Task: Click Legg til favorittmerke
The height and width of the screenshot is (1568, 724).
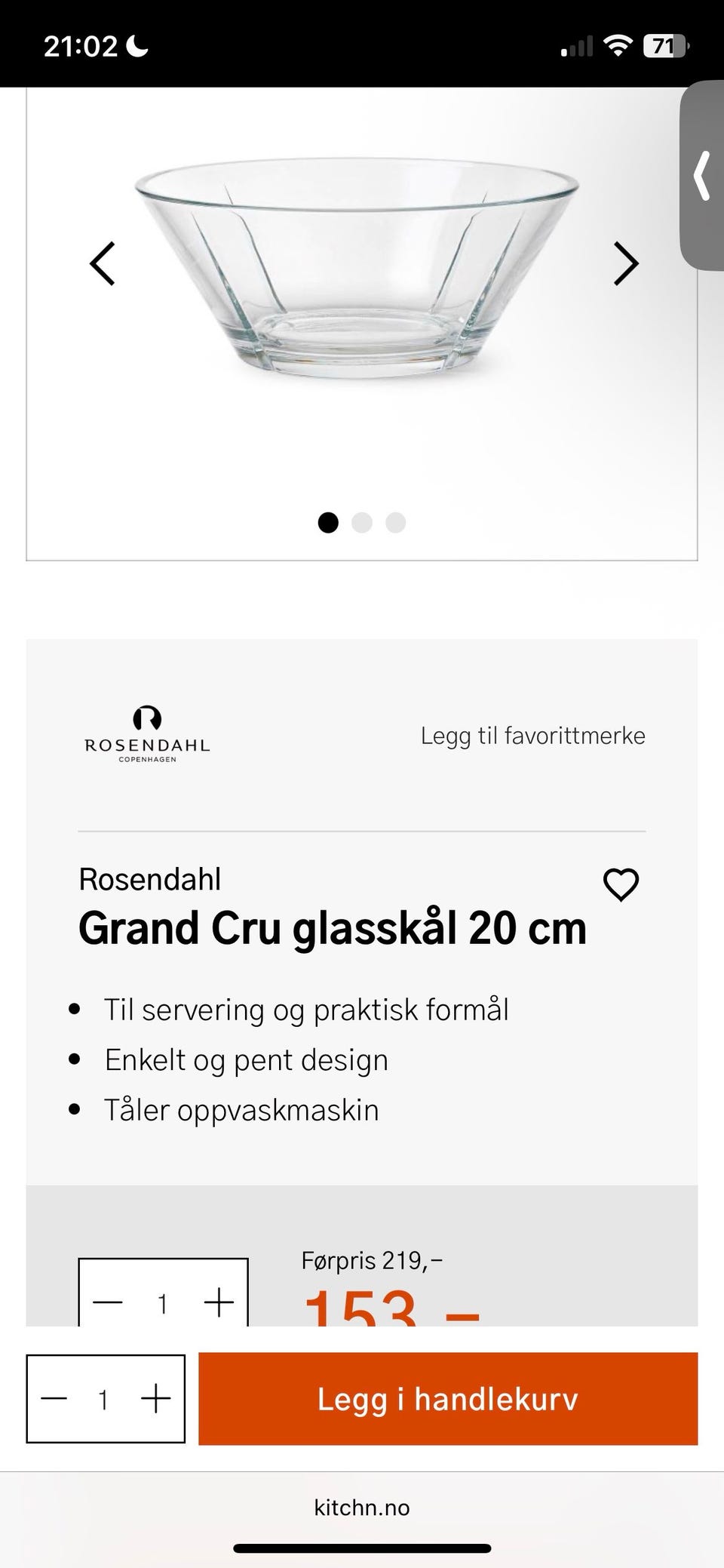Action: coord(533,735)
